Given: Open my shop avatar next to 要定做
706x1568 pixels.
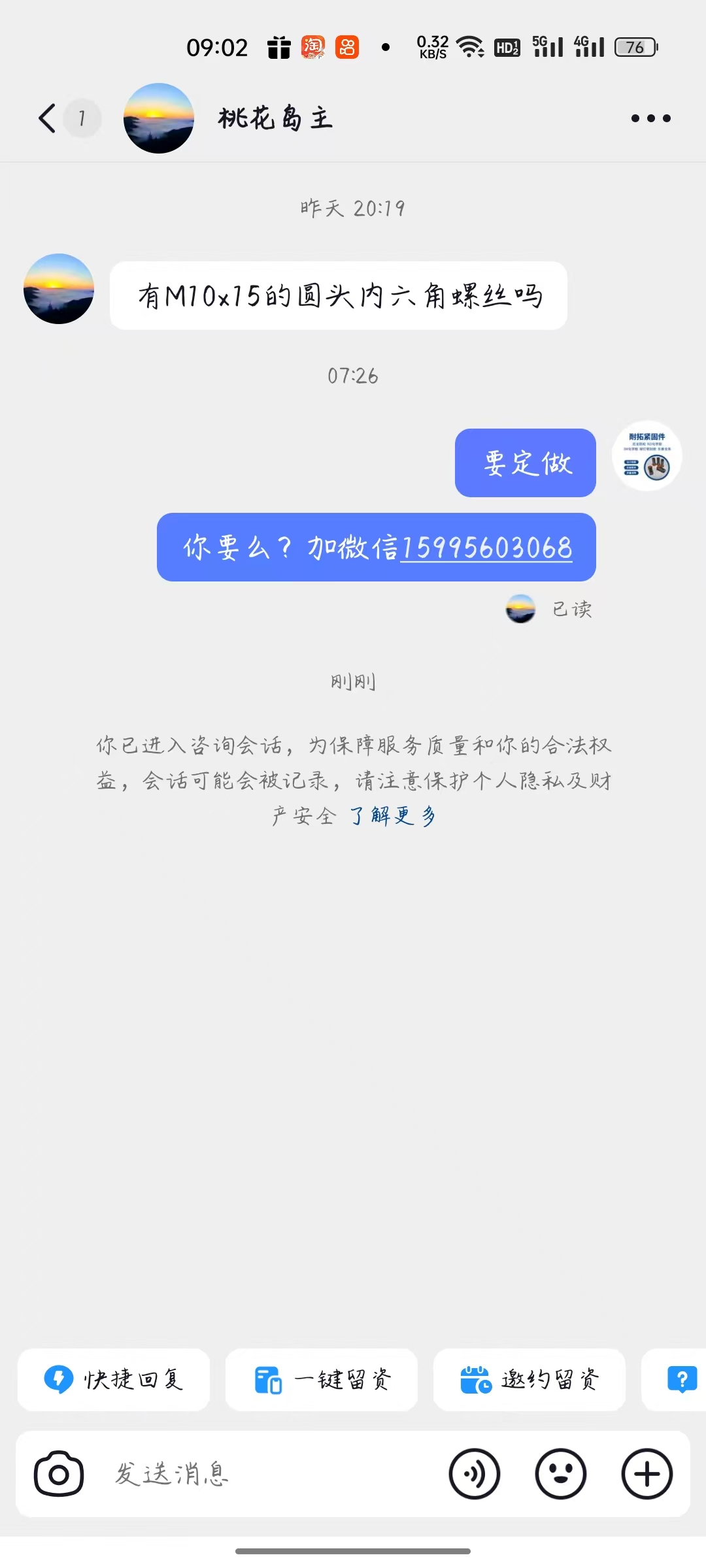Looking at the screenshot, I should [647, 456].
